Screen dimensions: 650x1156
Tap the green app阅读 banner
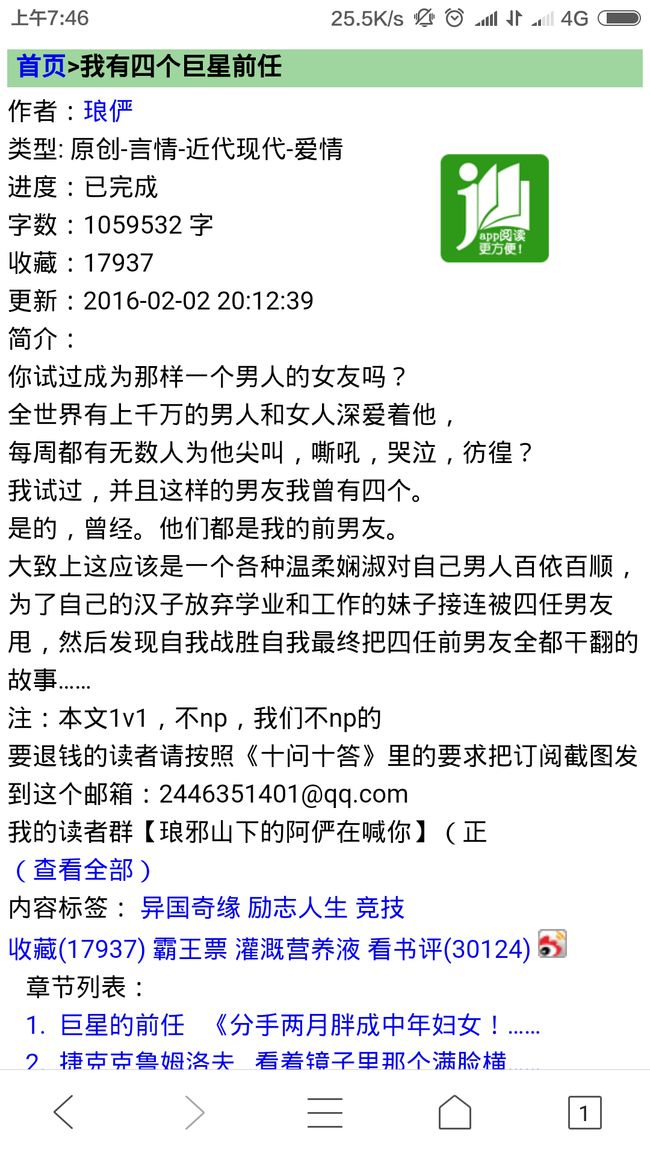point(495,208)
